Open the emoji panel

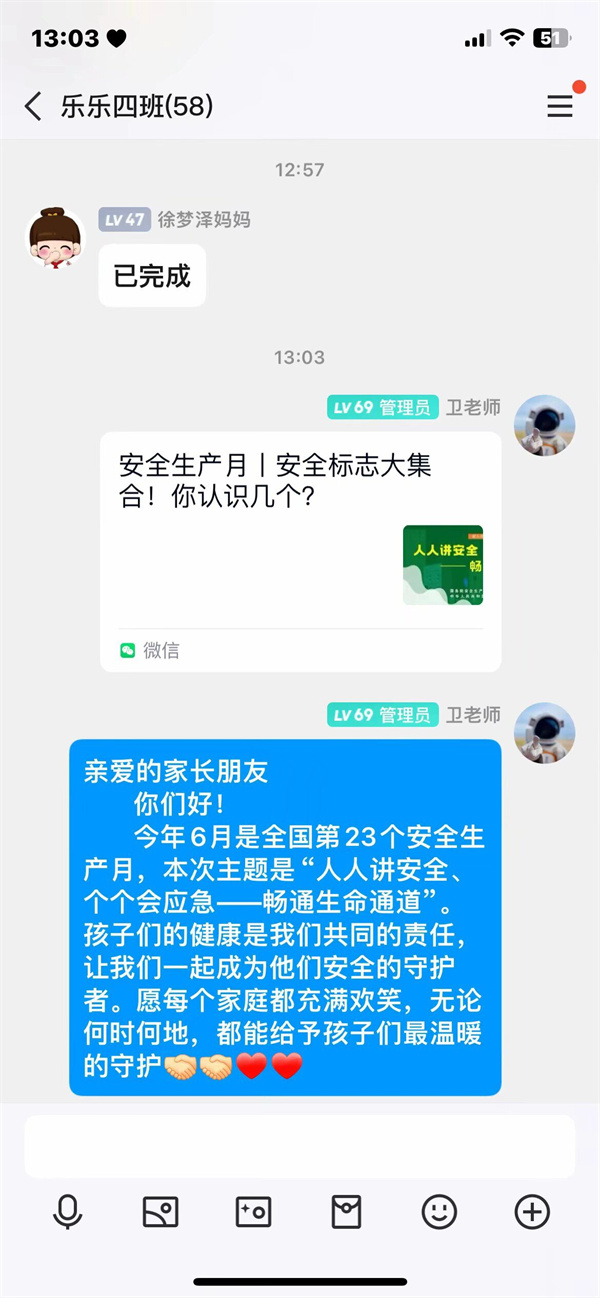coord(439,1212)
